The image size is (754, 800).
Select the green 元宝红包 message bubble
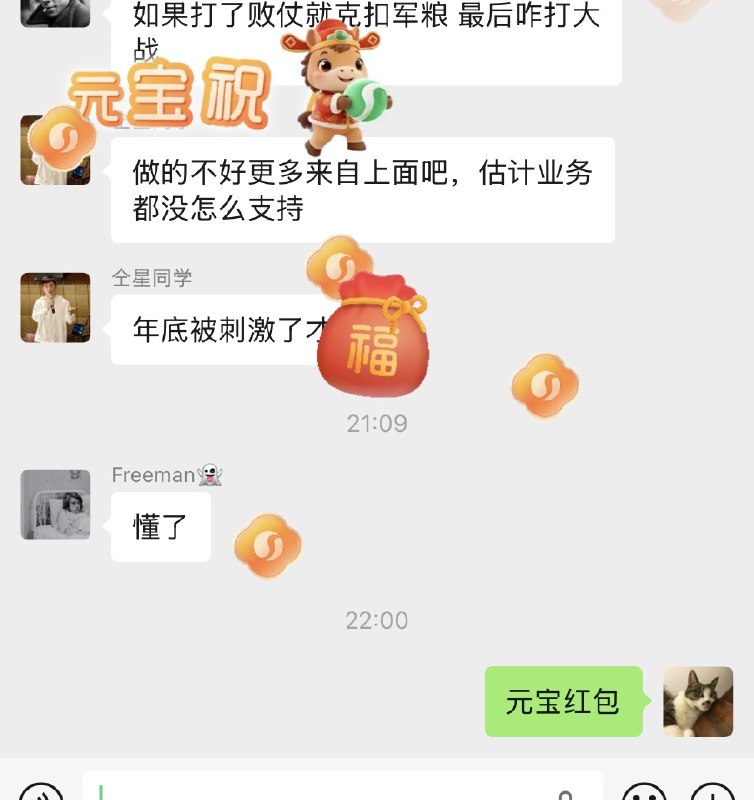coord(563,703)
